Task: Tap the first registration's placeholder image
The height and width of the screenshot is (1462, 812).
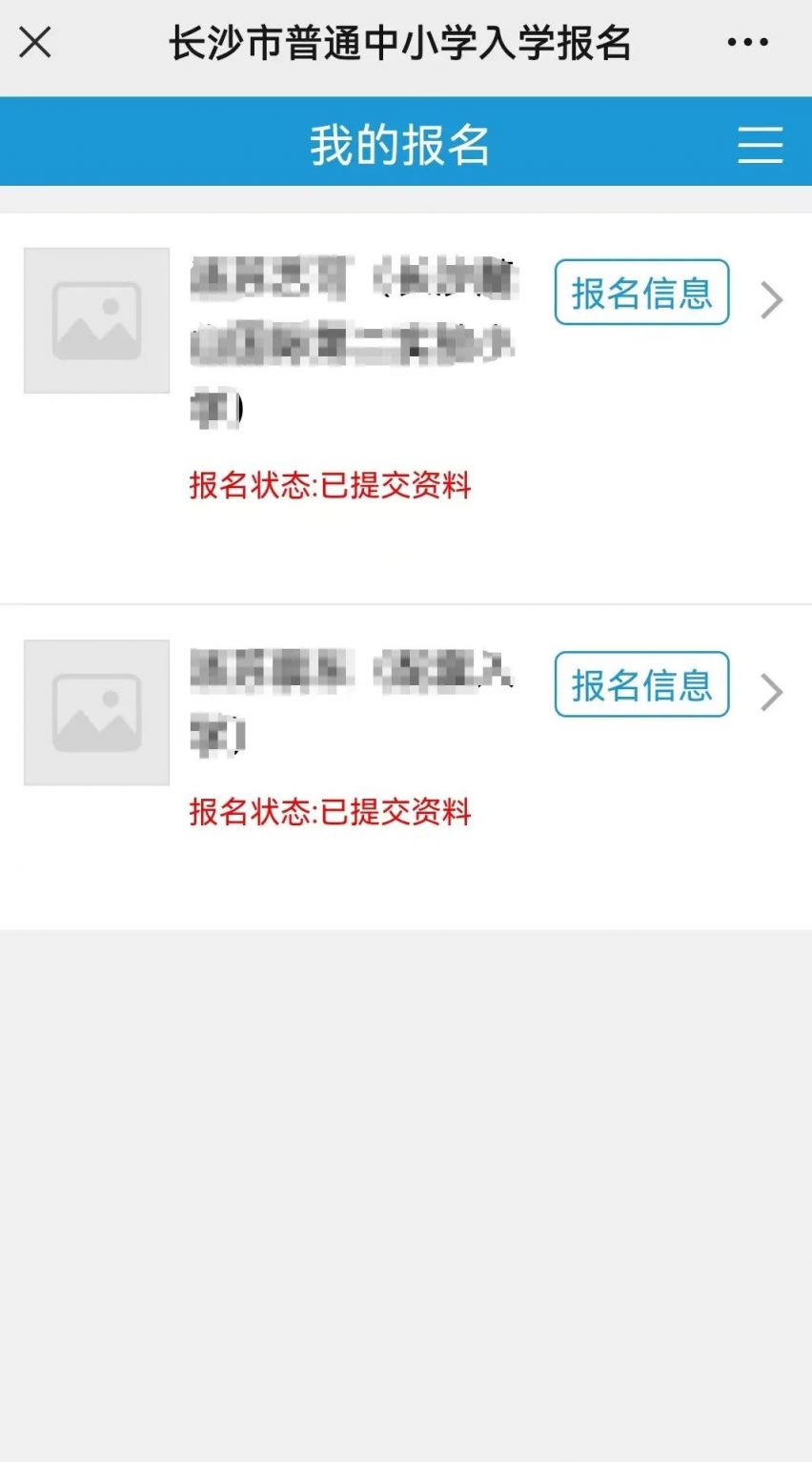Action: (x=96, y=320)
